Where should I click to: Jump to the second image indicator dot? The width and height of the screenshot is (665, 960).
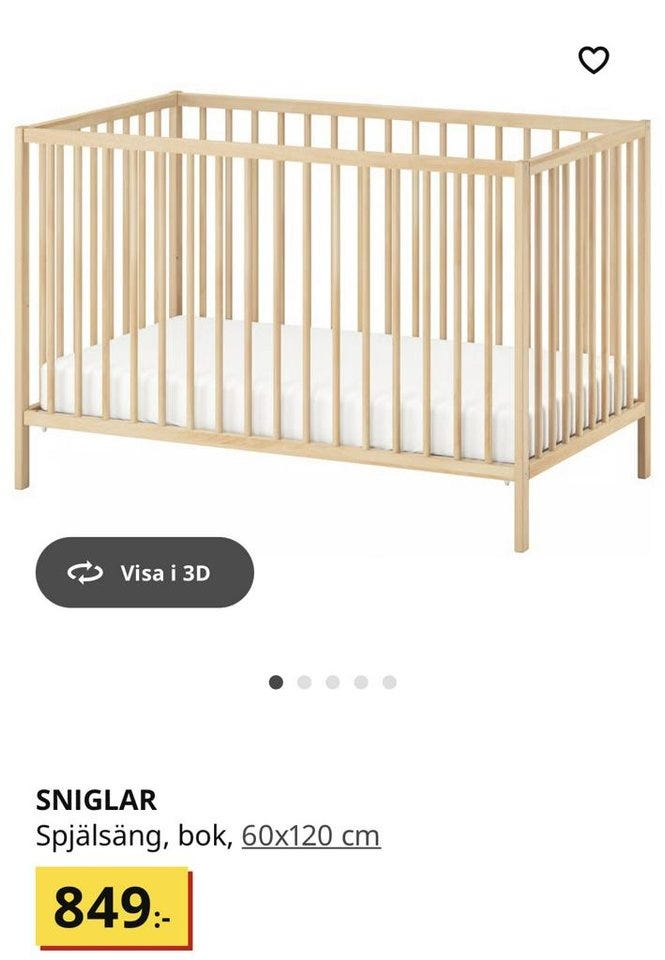click(304, 682)
